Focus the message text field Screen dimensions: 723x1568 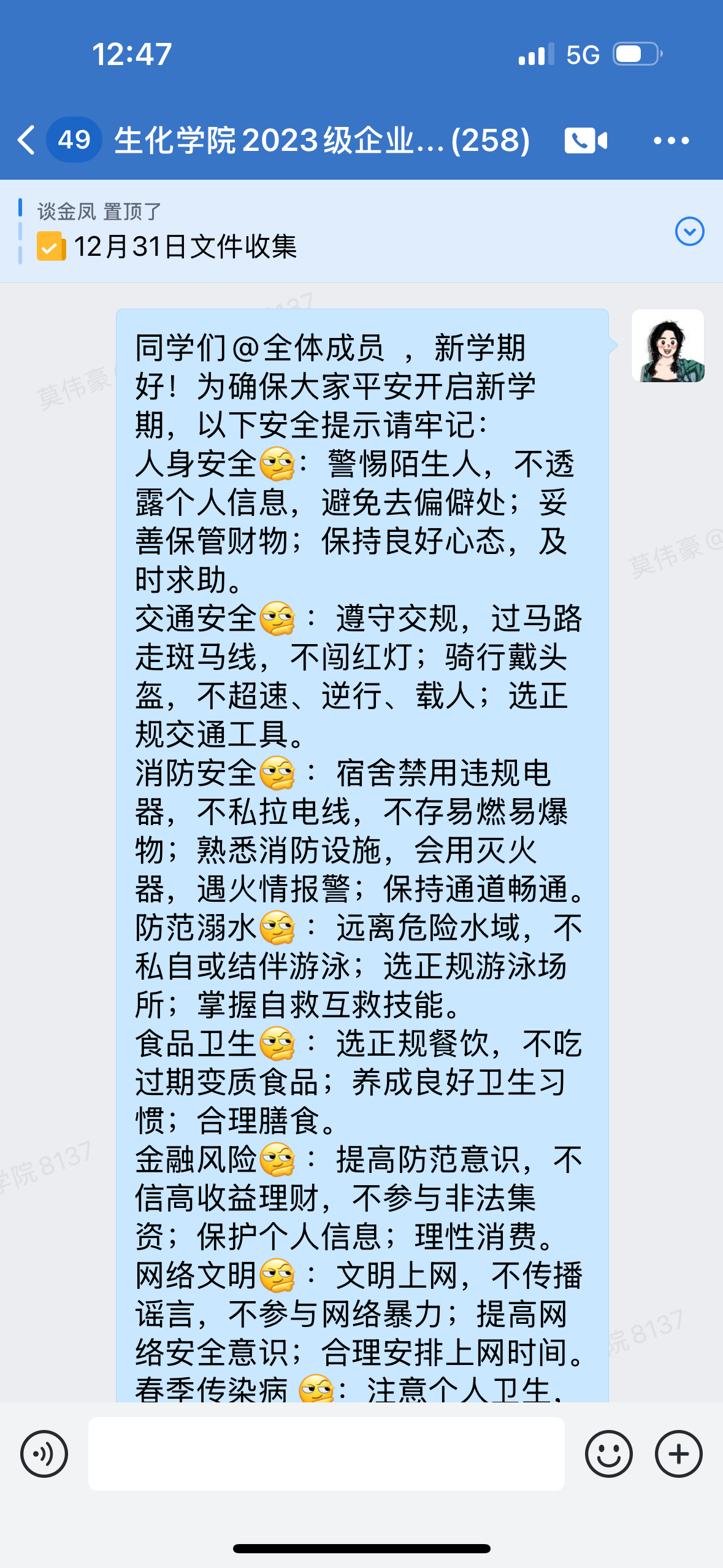(x=326, y=1453)
